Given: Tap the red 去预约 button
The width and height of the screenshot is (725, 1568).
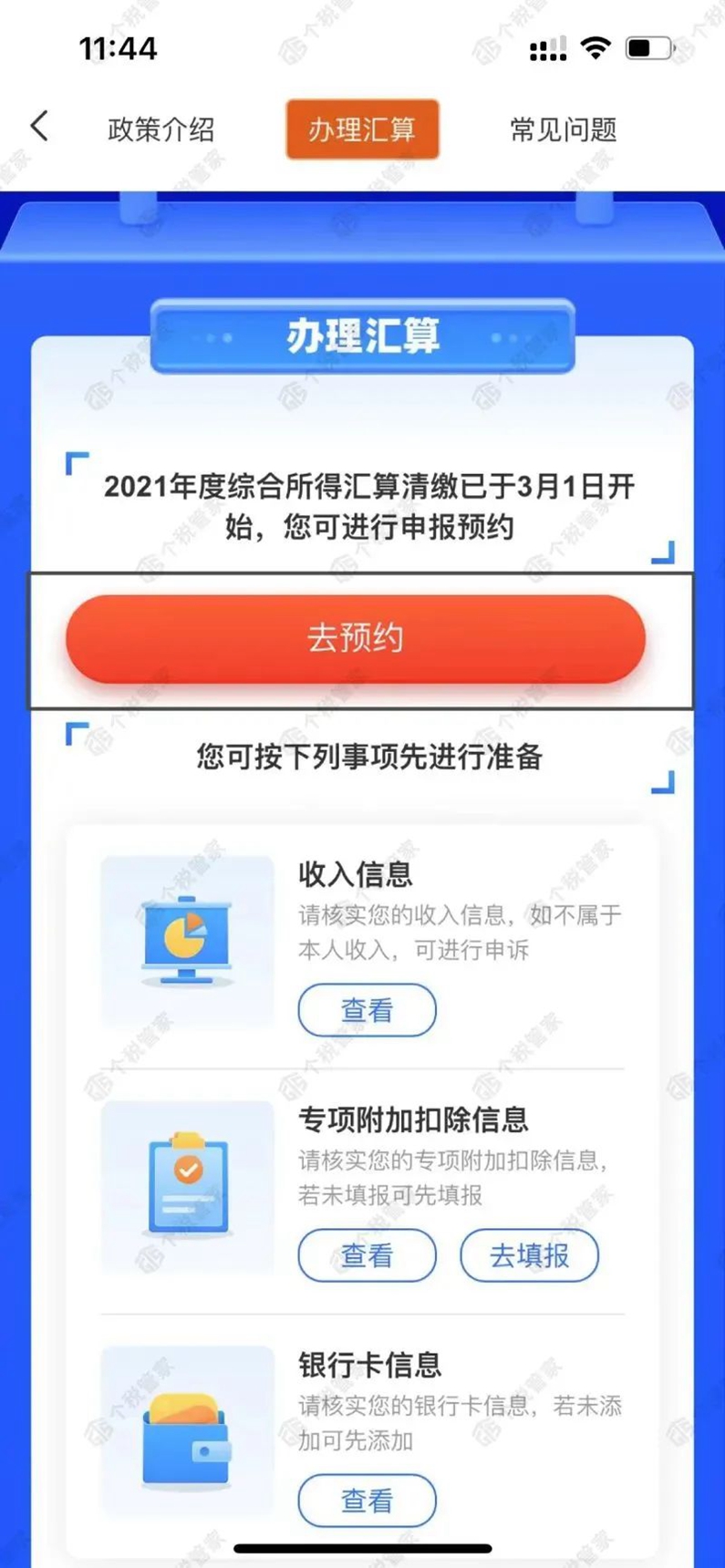Looking at the screenshot, I should 356,638.
